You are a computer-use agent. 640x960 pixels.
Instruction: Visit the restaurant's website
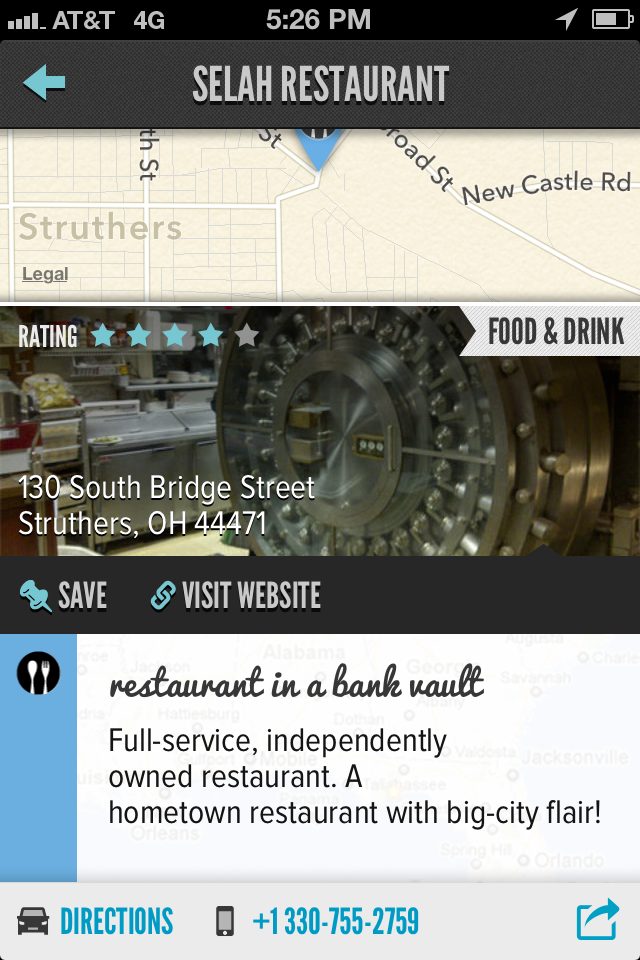[236, 596]
